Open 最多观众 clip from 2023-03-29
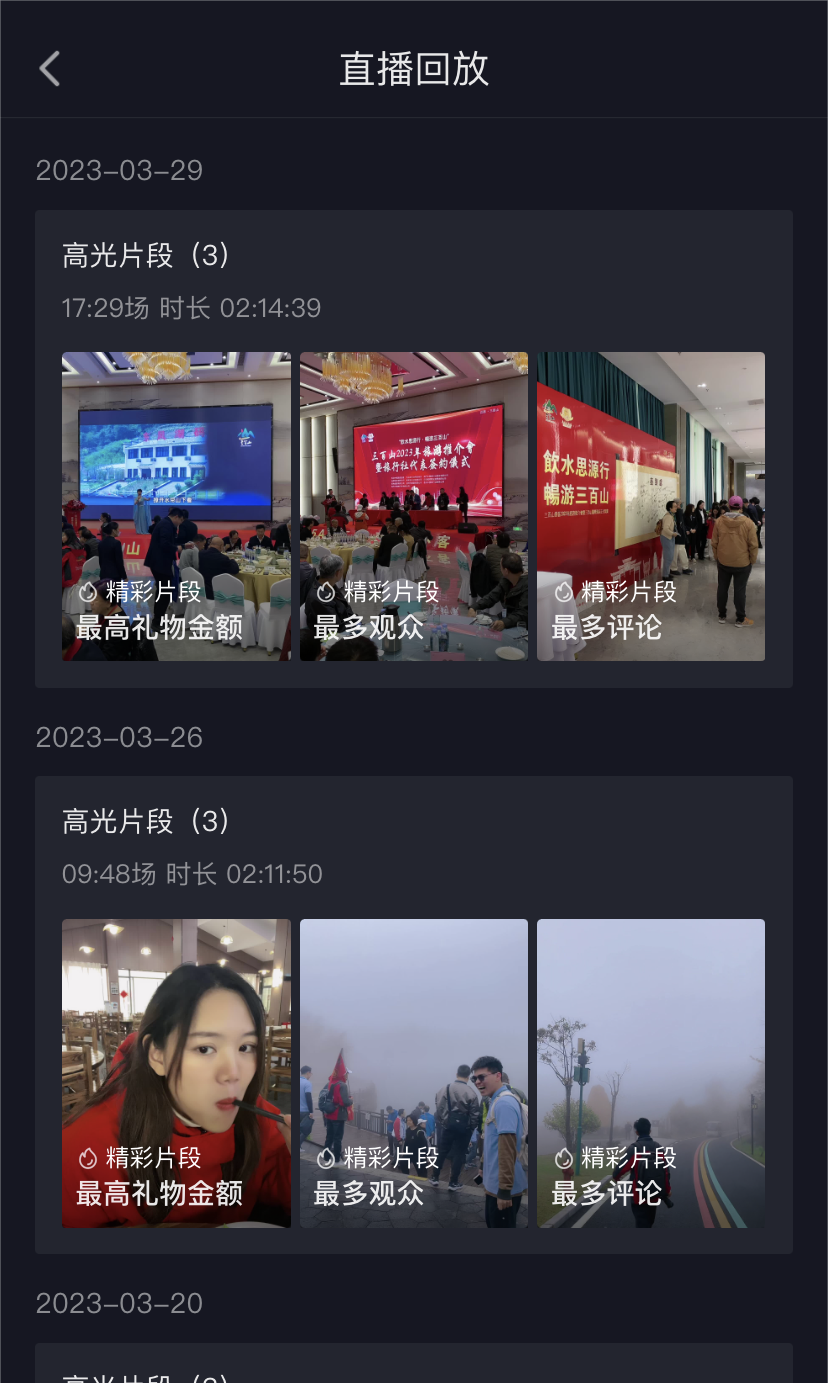This screenshot has height=1383, width=828. point(414,506)
